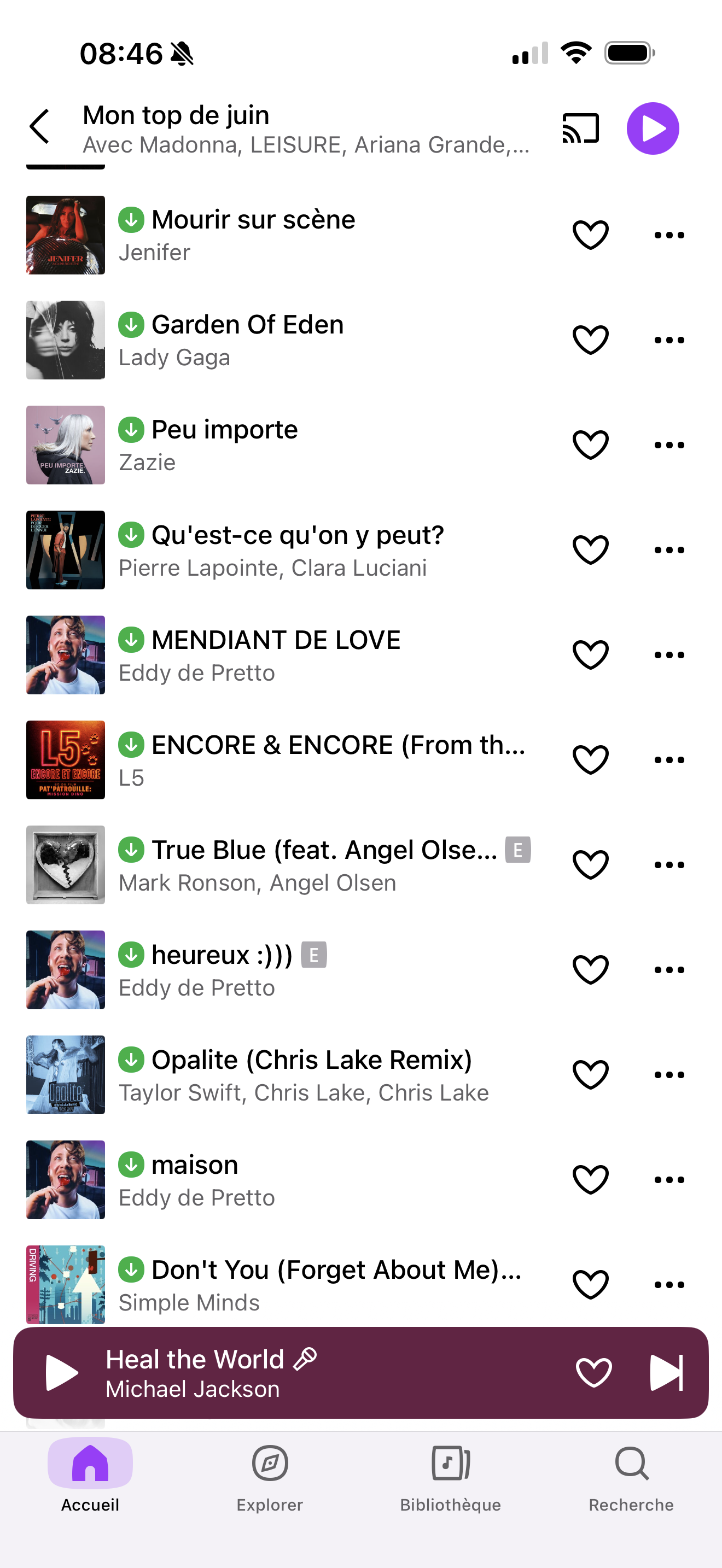This screenshot has width=722, height=1568.
Task: Open more options for MENDIANT DE LOVE
Action: (669, 655)
